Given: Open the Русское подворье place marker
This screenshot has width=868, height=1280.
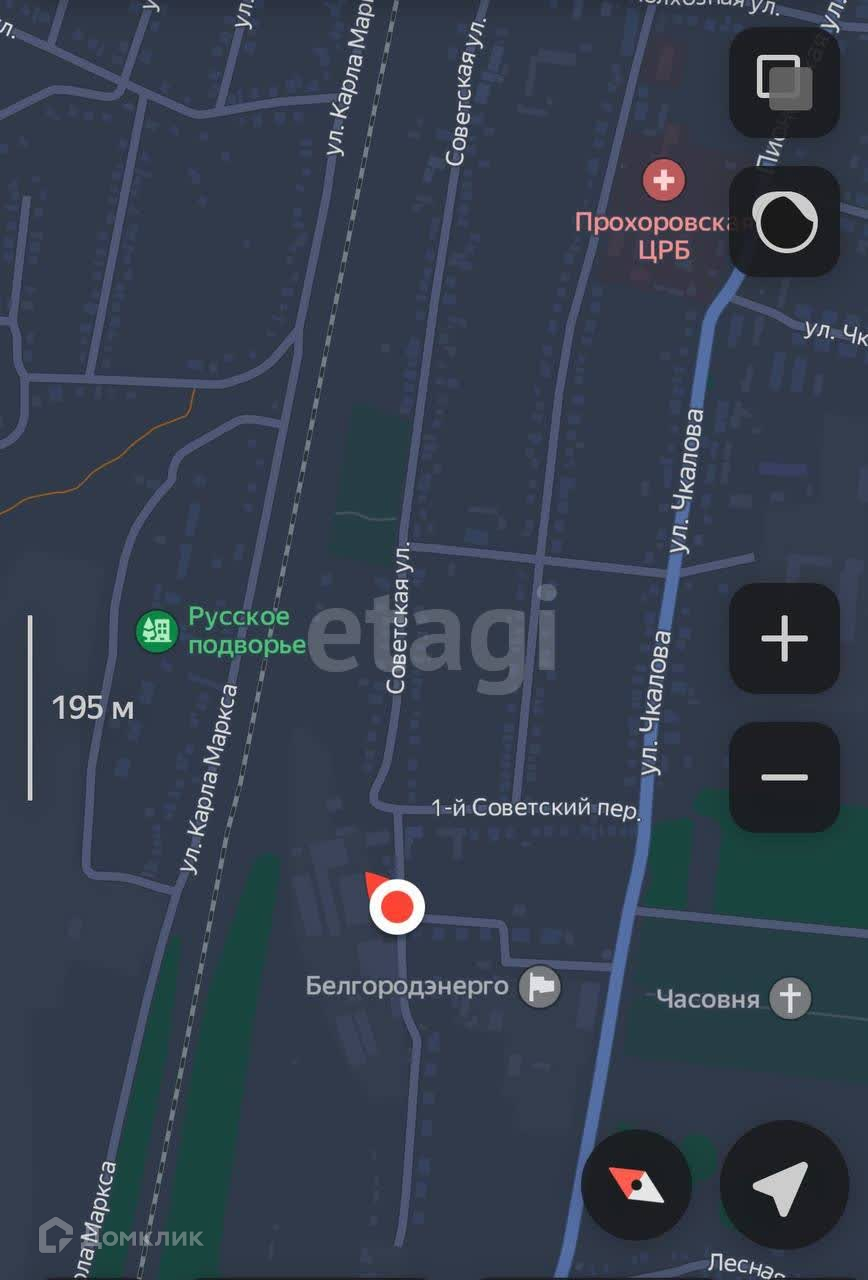Looking at the screenshot, I should [156, 631].
